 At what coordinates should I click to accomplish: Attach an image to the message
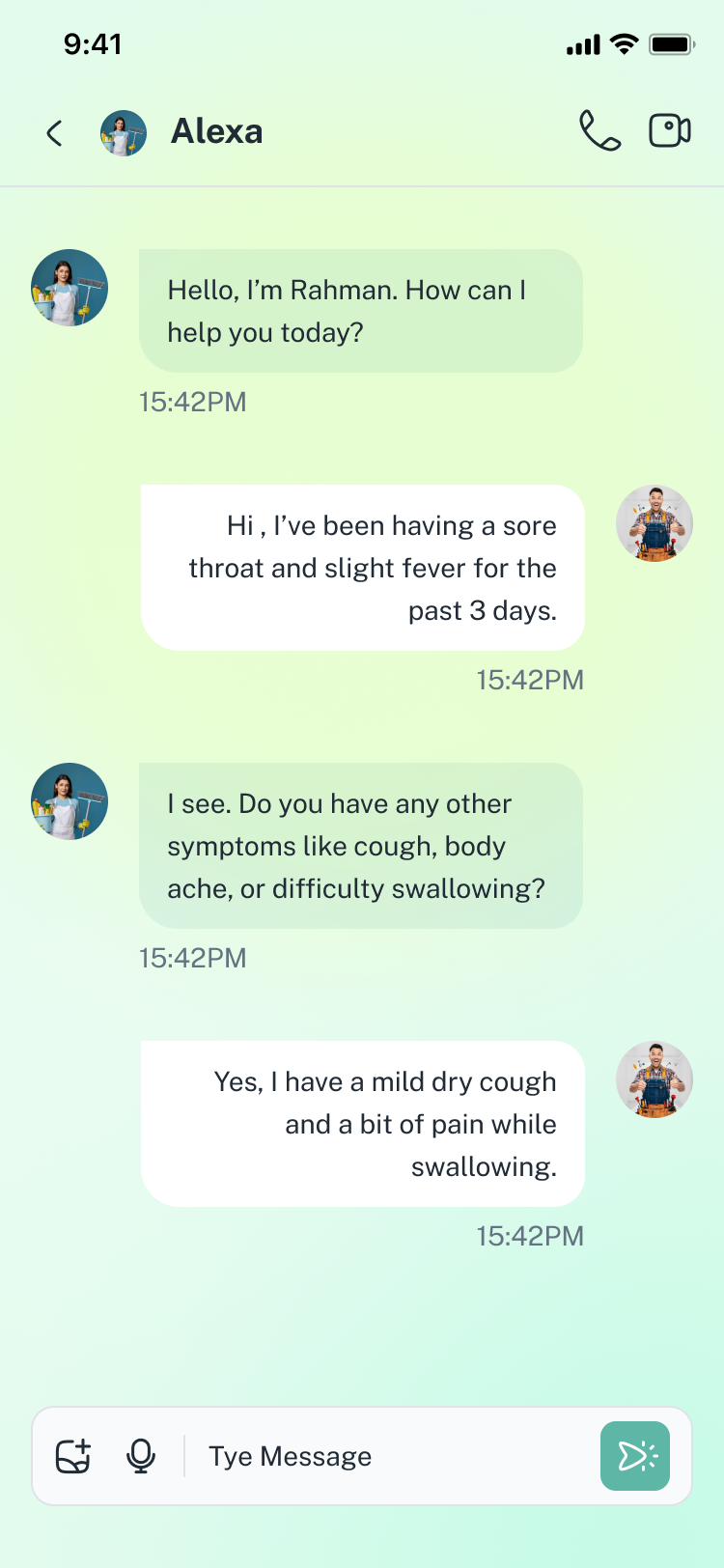click(x=73, y=1456)
